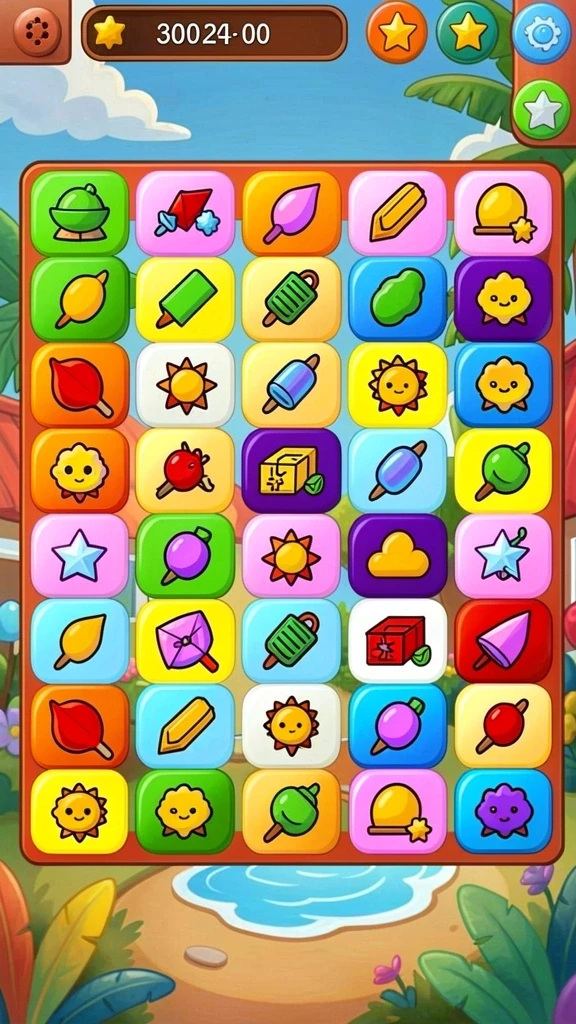
Task: Select the pencil on light blue tile
Action: (x=185, y=726)
